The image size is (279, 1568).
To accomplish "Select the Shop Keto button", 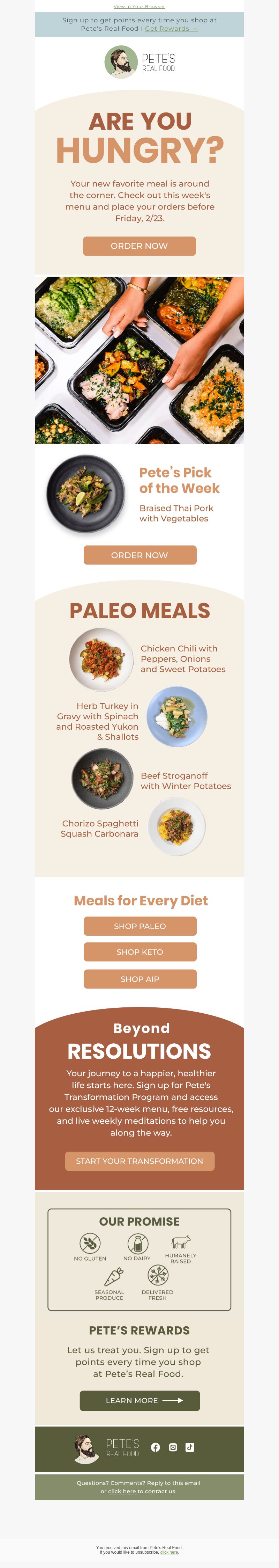I will (x=140, y=952).
